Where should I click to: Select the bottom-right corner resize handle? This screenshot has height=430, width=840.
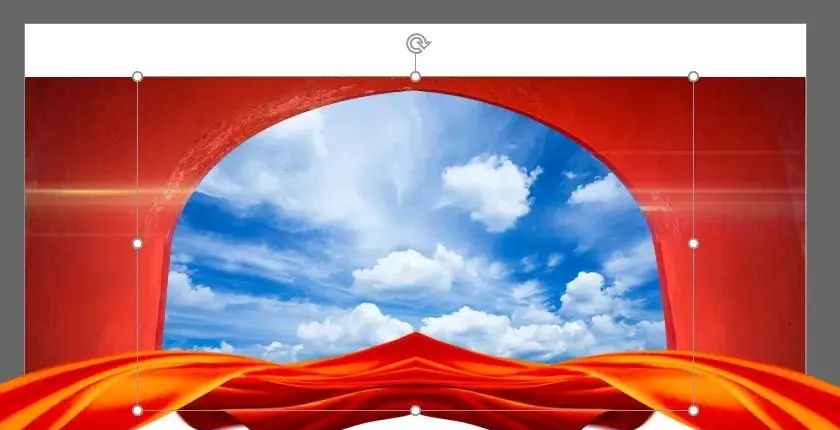click(693, 410)
